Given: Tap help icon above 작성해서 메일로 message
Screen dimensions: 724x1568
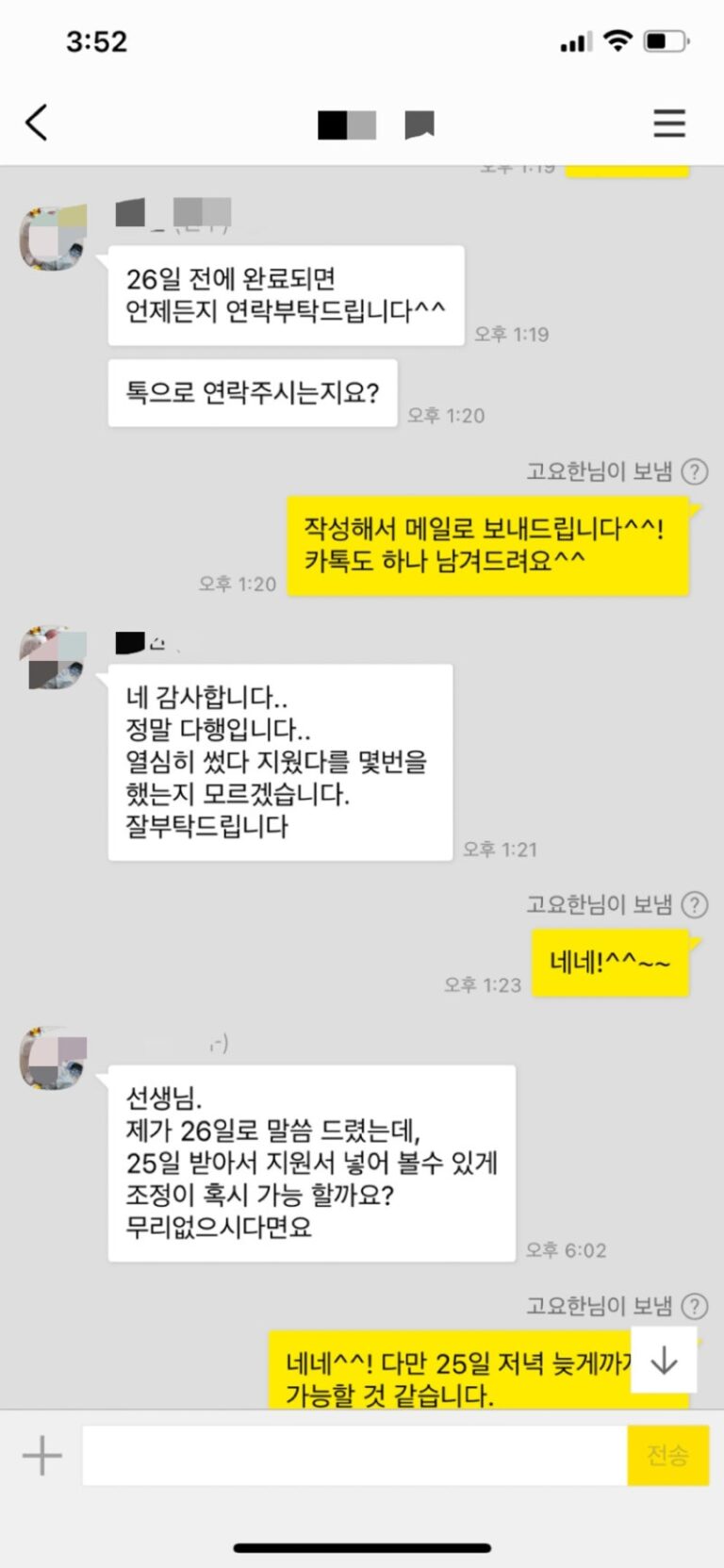Looking at the screenshot, I should [x=695, y=471].
